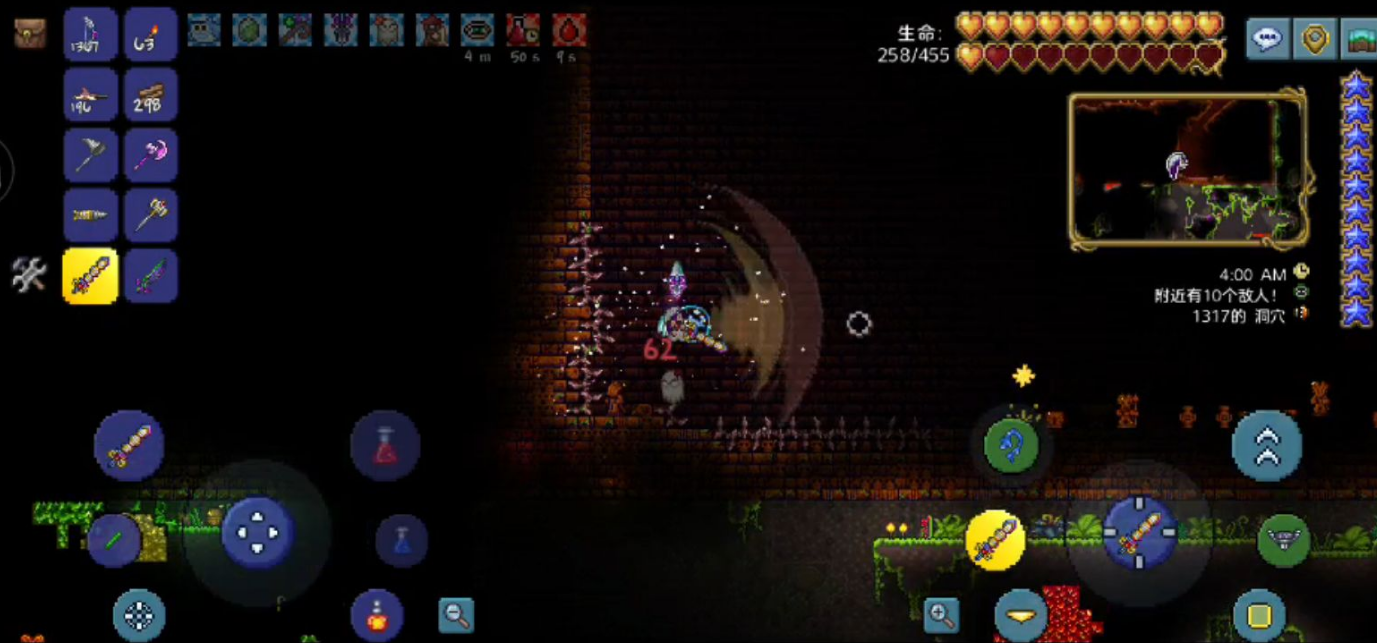Image resolution: width=1377 pixels, height=643 pixels.
Task: Use the blue mana potion quick button
Action: coord(402,541)
